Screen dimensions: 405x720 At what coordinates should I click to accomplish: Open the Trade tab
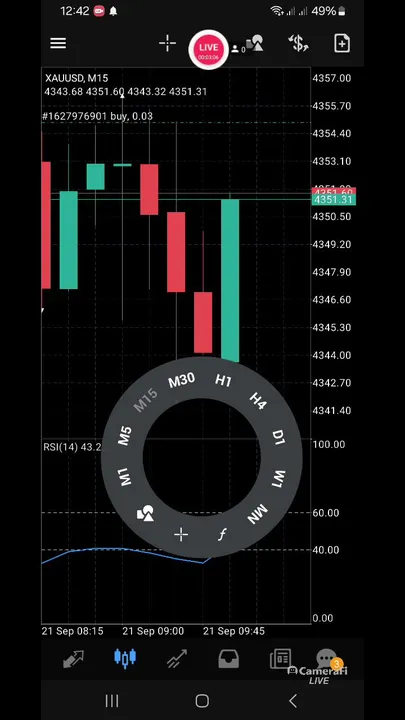(177, 659)
